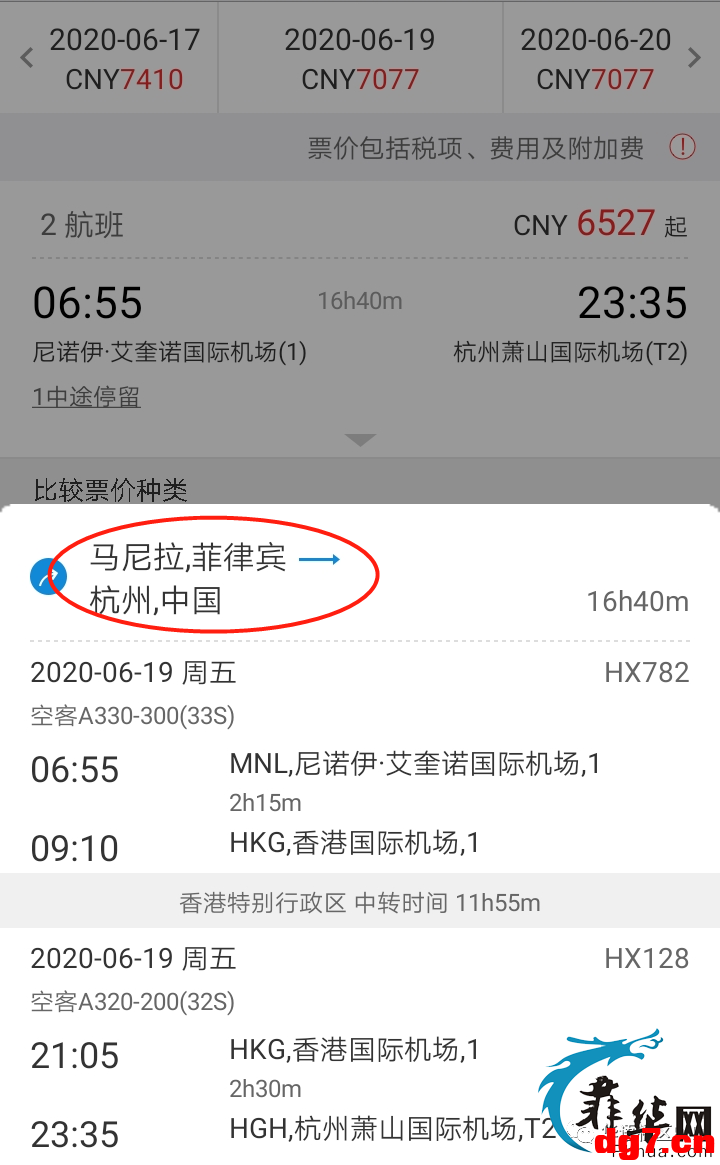The height and width of the screenshot is (1165, 720).
Task: Select the 2020-06-19 date tab
Action: coord(360,59)
